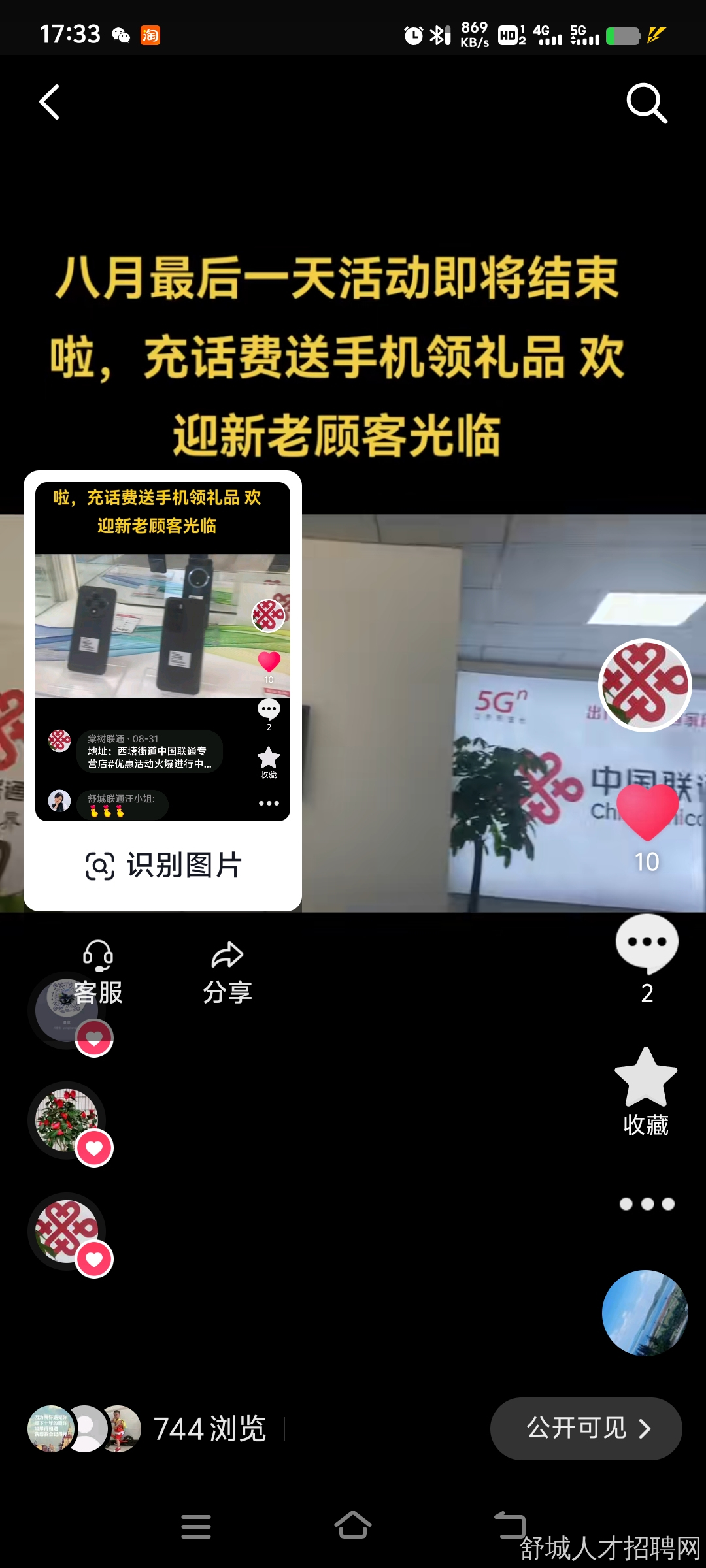This screenshot has width=706, height=1568.
Task: Open the 744 浏览 viewers list
Action: [x=209, y=1429]
